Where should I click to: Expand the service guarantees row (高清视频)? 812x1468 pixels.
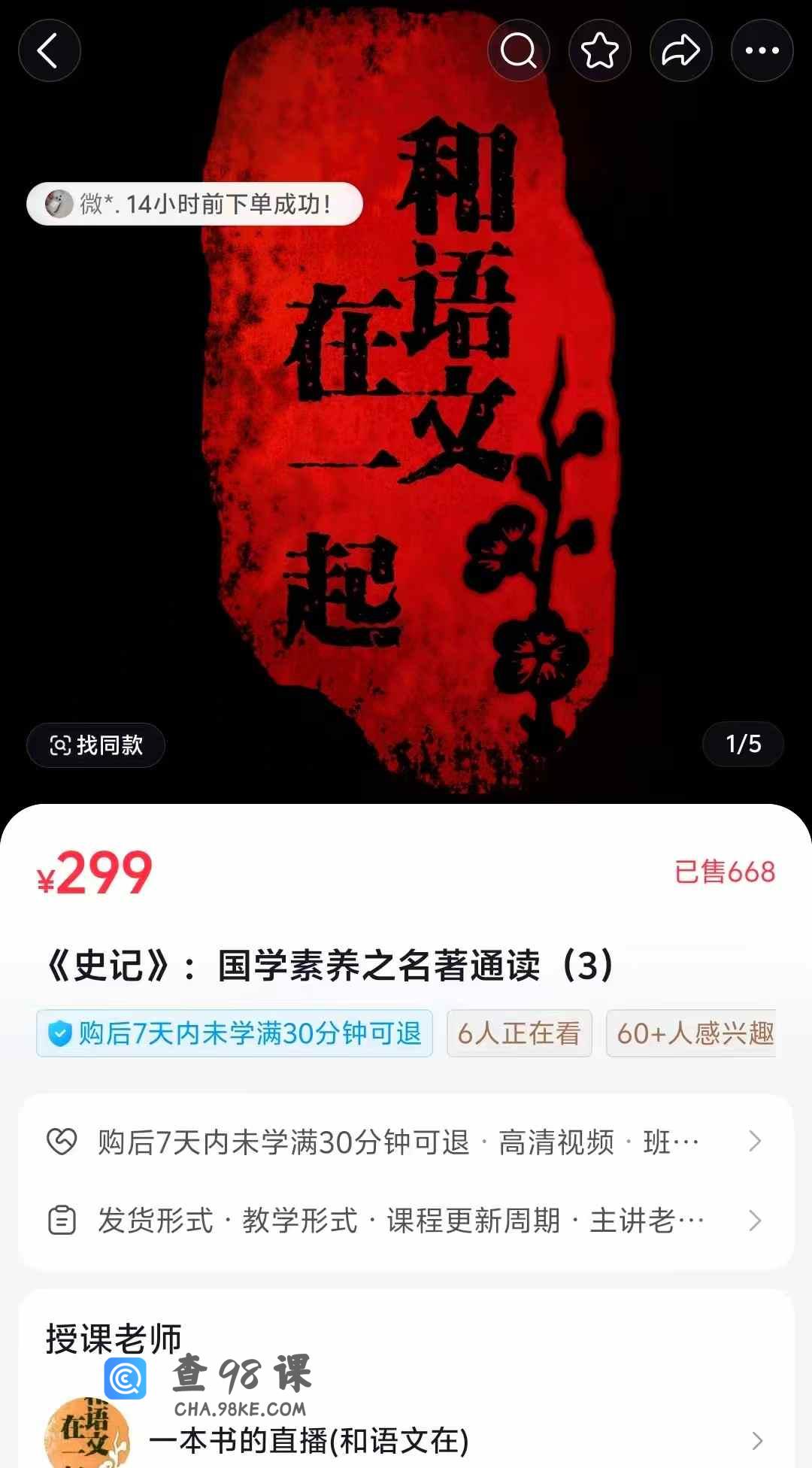pos(406,1142)
